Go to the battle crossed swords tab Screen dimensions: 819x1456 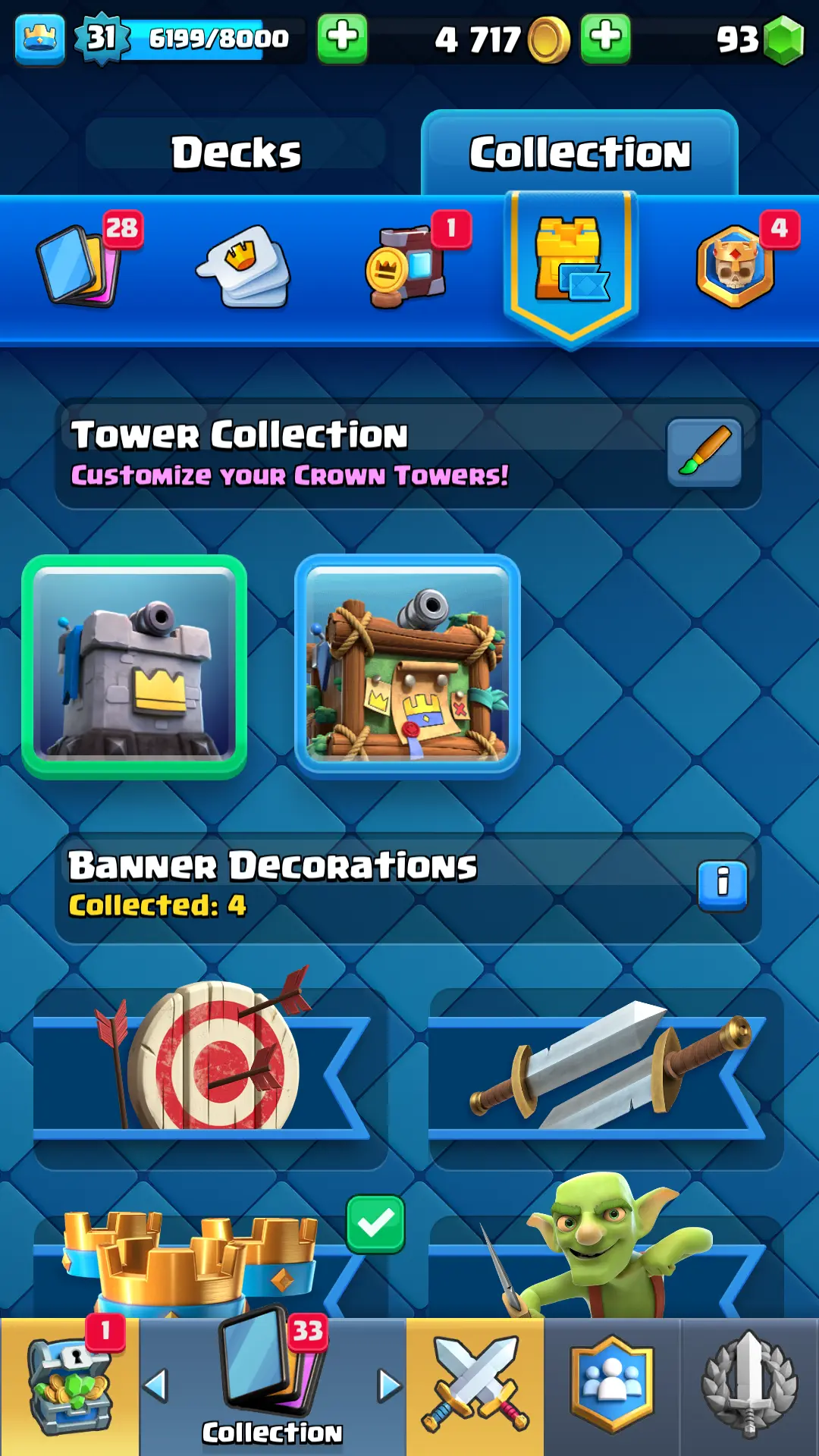(x=475, y=1386)
